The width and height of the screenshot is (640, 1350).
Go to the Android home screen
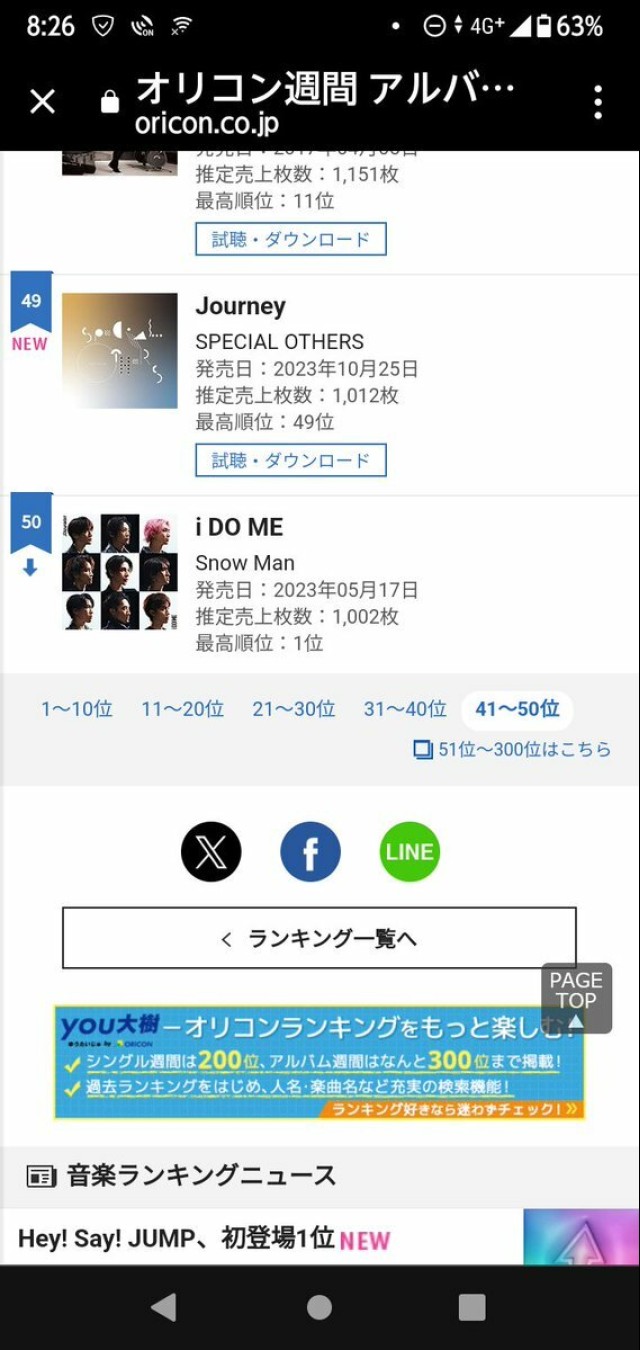coord(319,1307)
